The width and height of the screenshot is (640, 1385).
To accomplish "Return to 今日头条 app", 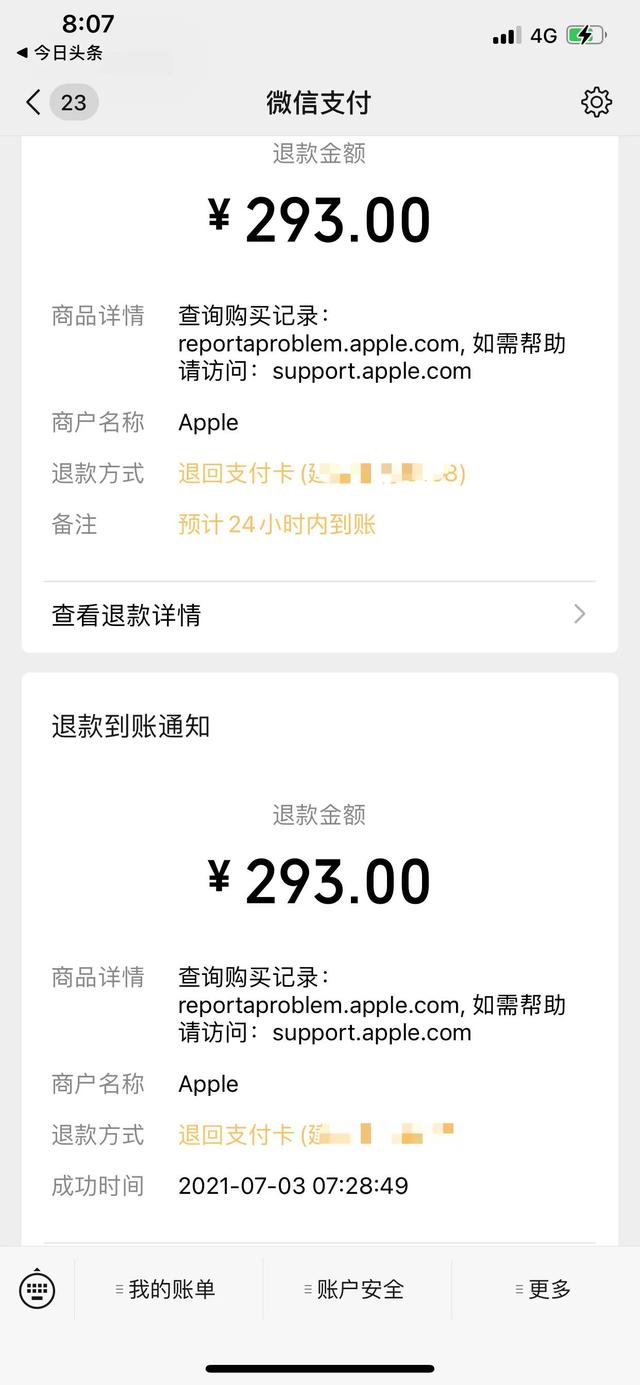I will pos(60,53).
